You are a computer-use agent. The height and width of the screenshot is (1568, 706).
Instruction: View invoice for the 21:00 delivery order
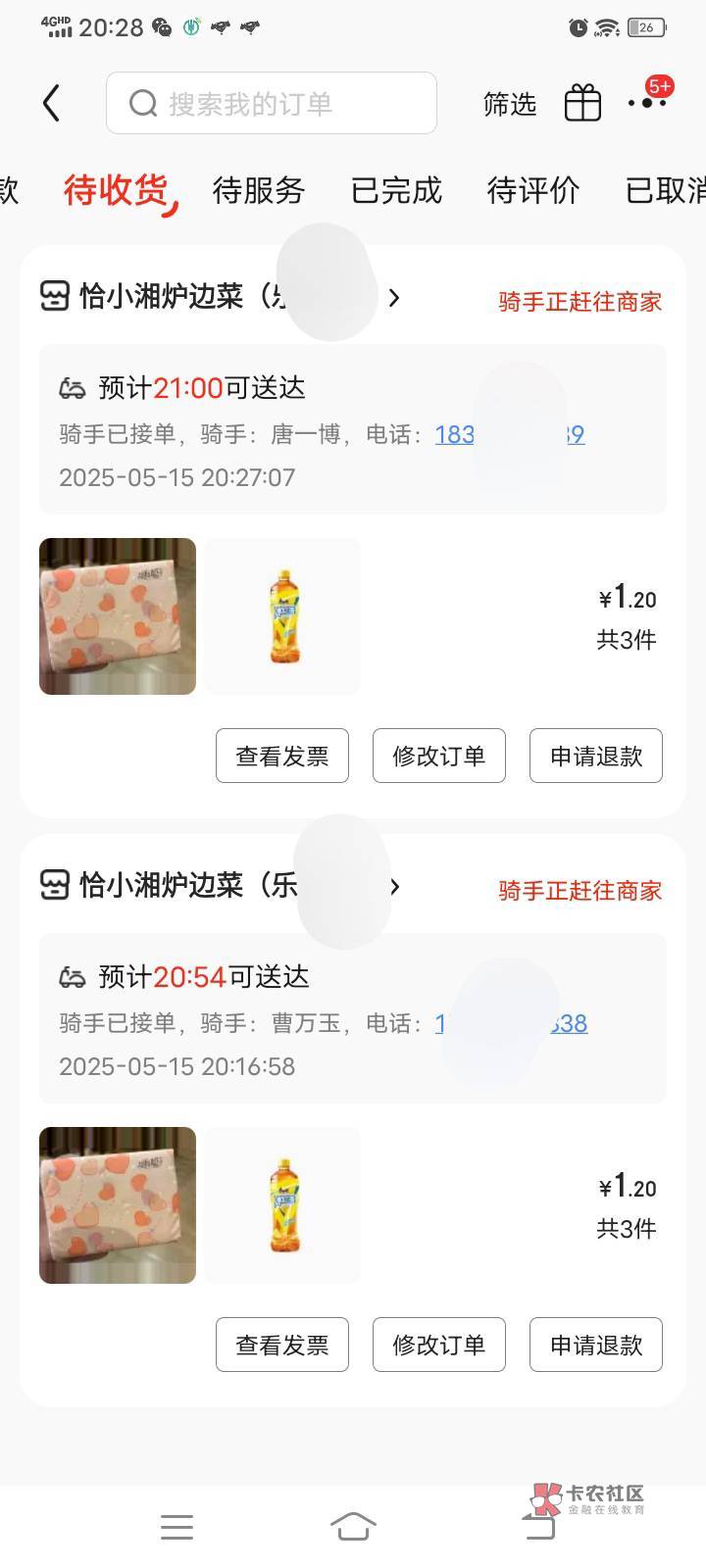(282, 756)
